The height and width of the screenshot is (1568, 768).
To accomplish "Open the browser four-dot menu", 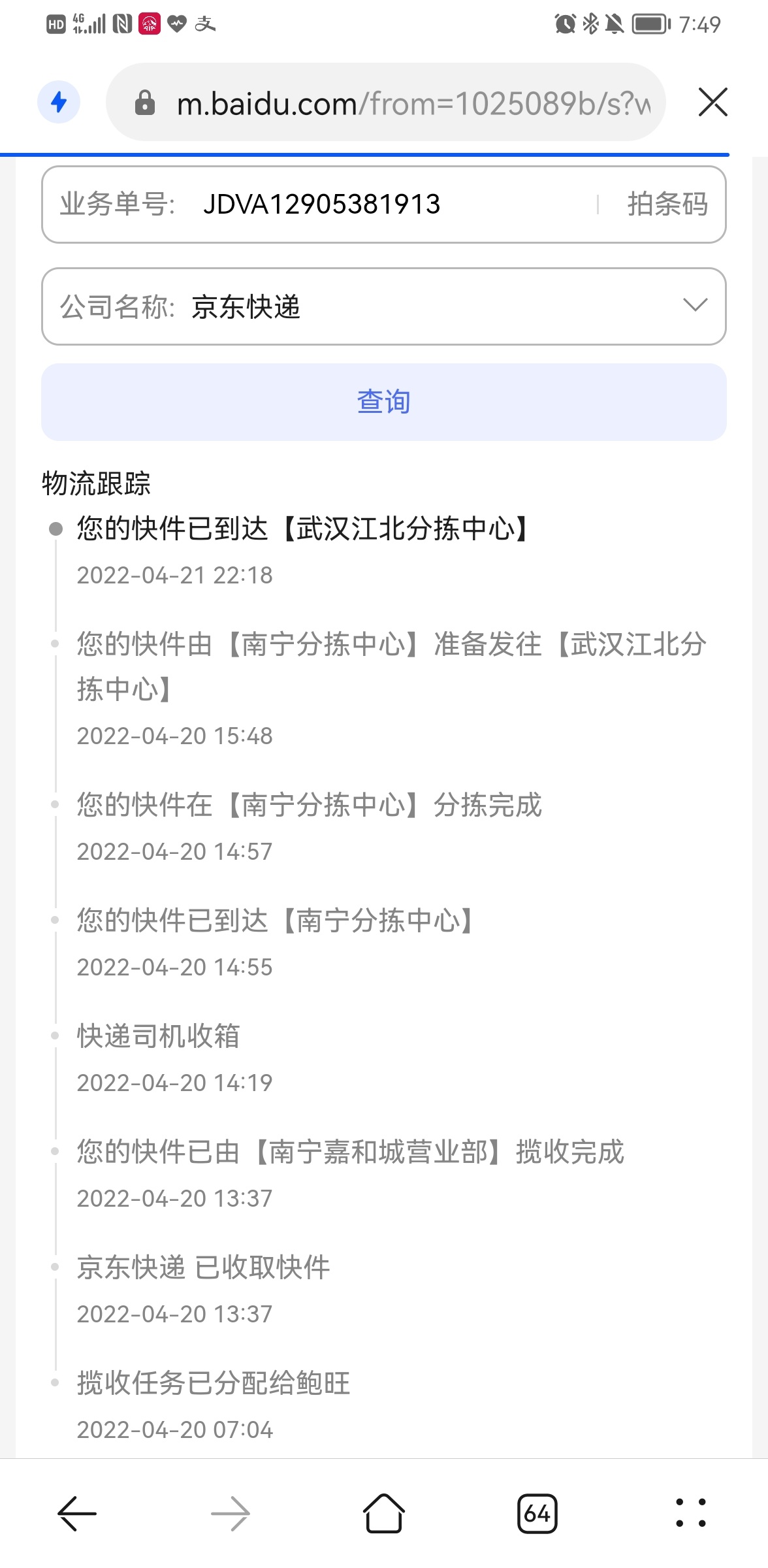I will 690,1512.
